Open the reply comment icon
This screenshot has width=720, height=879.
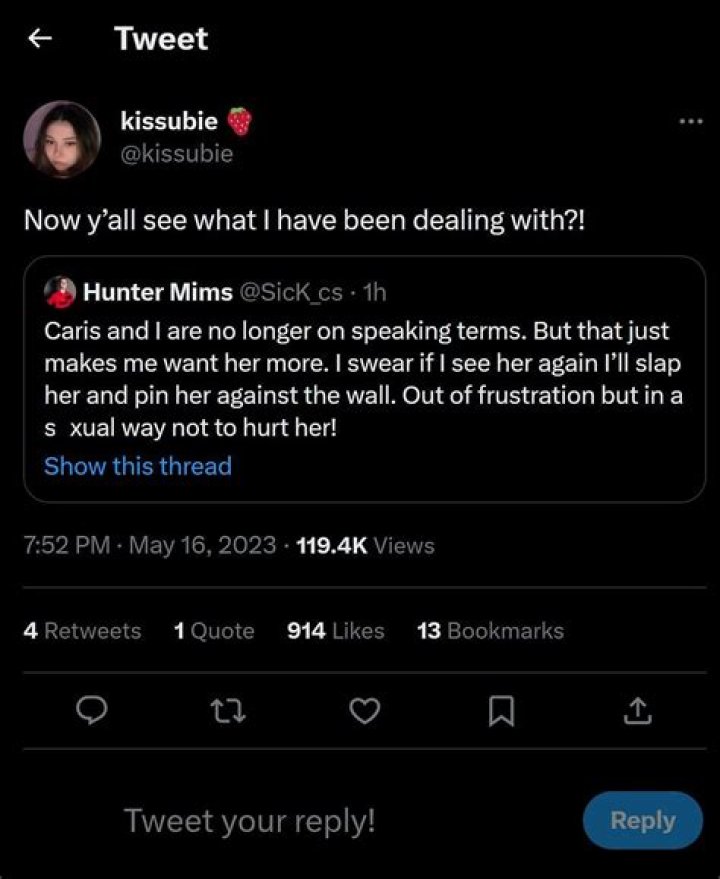pyautogui.click(x=91, y=711)
